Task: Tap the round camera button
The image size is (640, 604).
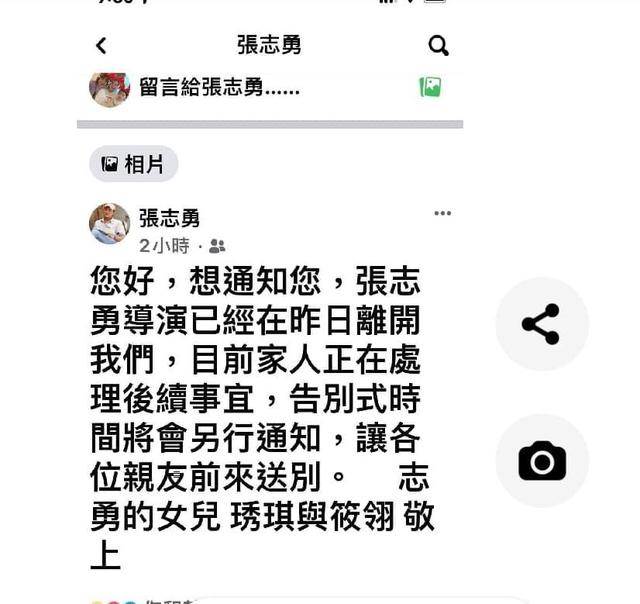Action: [x=541, y=461]
